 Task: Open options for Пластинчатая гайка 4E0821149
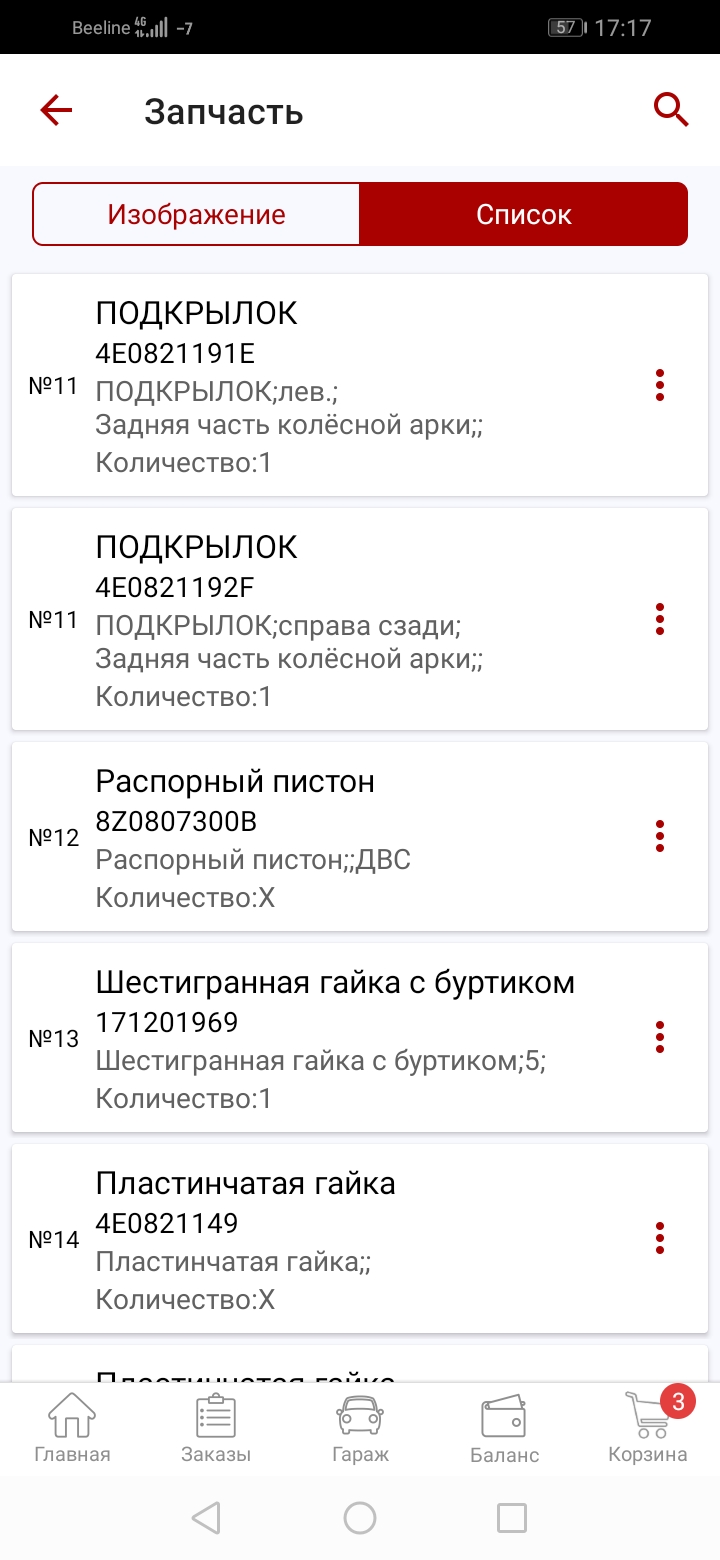[x=659, y=1238]
